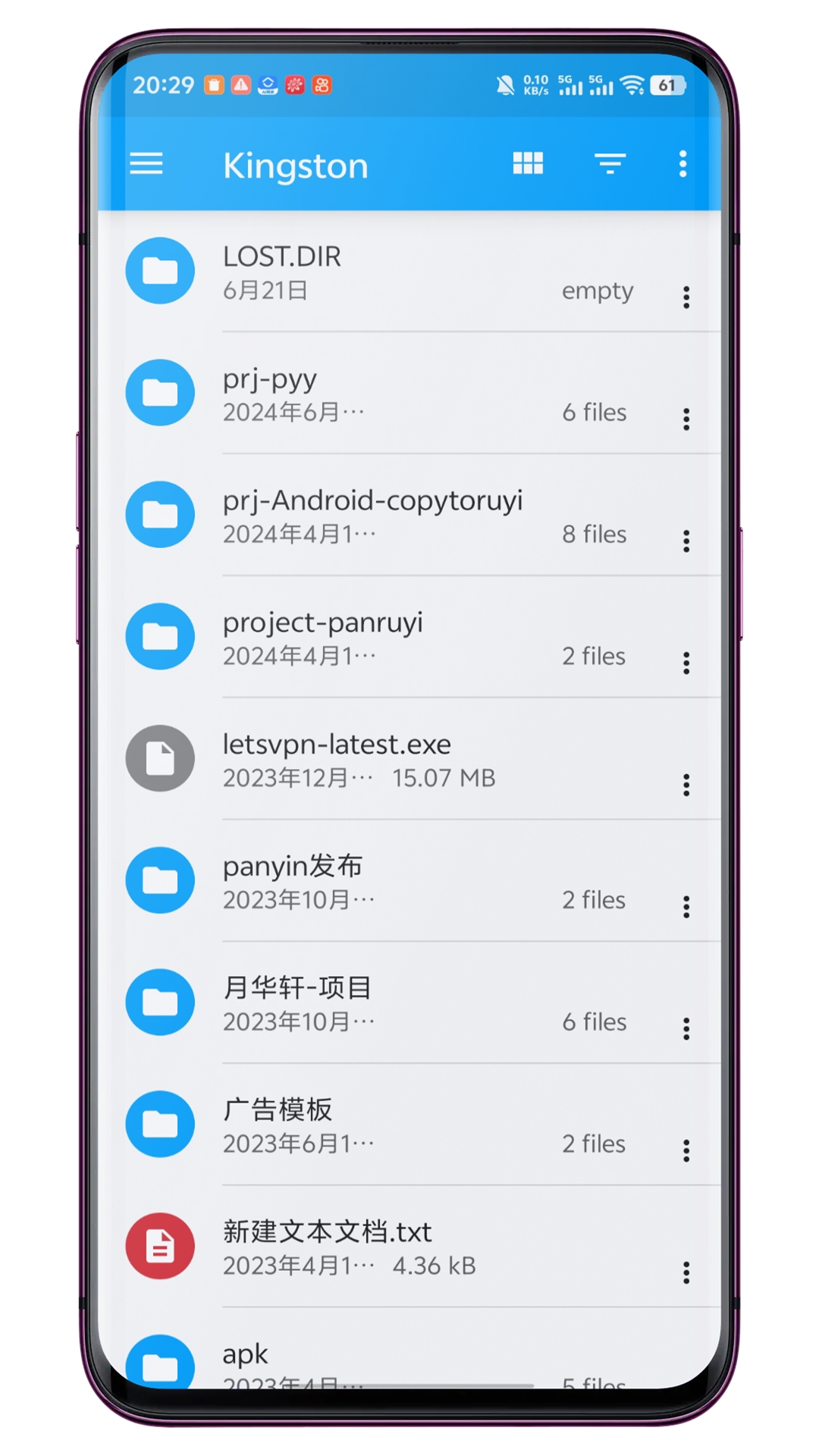Viewport: 819px width, 1456px height.
Task: Click the LOST.DIR folder icon
Action: click(159, 271)
